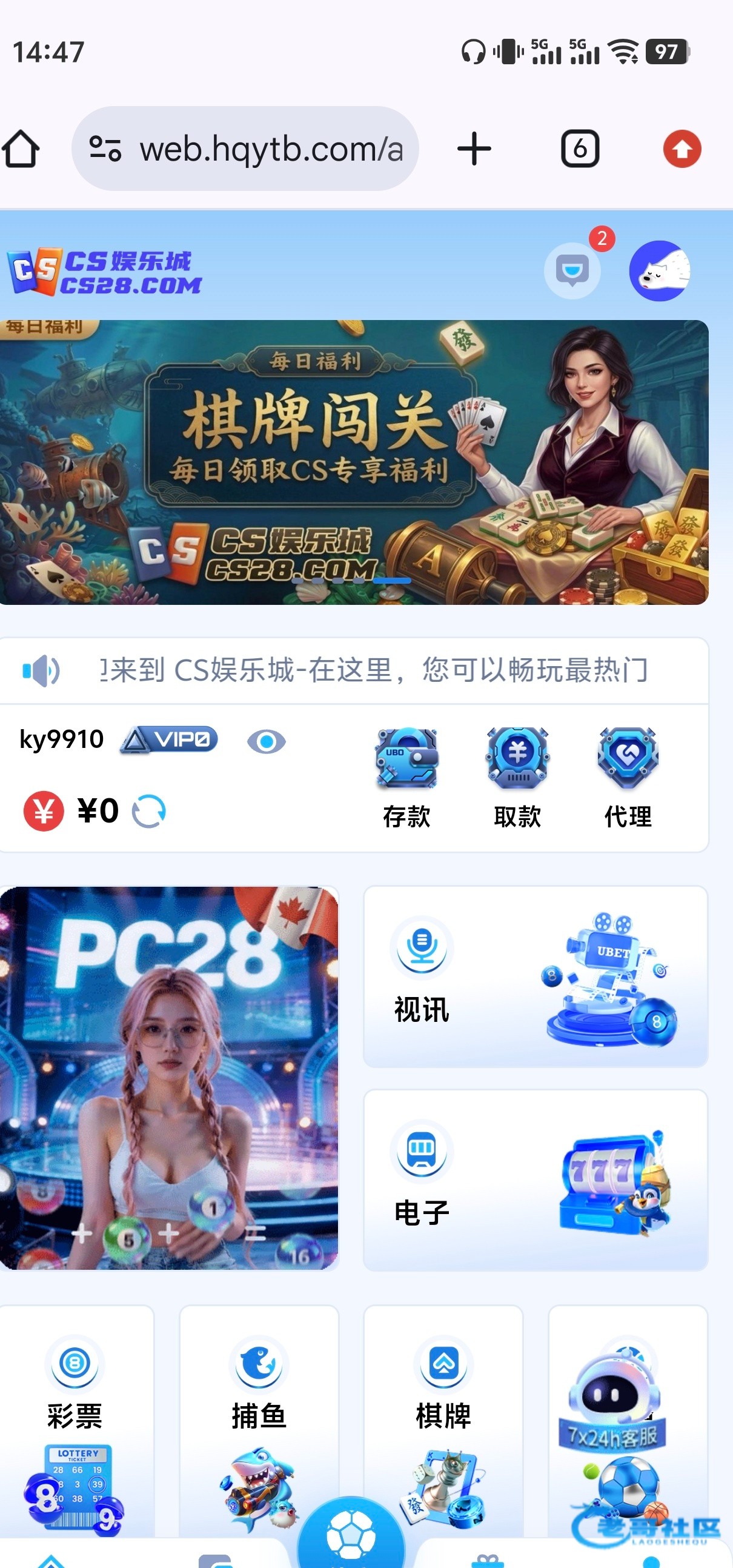Open the message inbox with two unread
The width and height of the screenshot is (733, 1568).
pyautogui.click(x=572, y=270)
